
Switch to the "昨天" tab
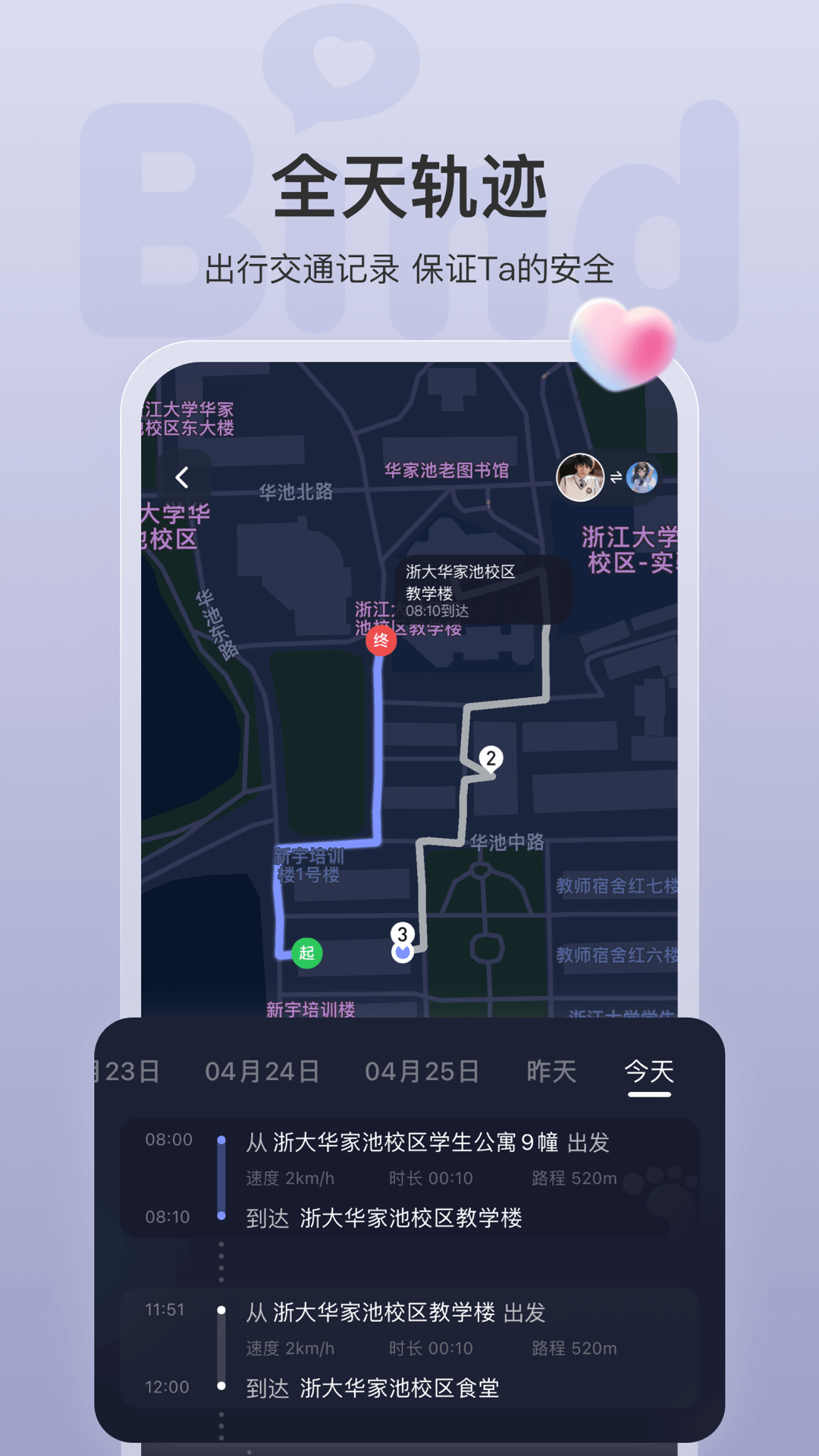pos(551,1071)
